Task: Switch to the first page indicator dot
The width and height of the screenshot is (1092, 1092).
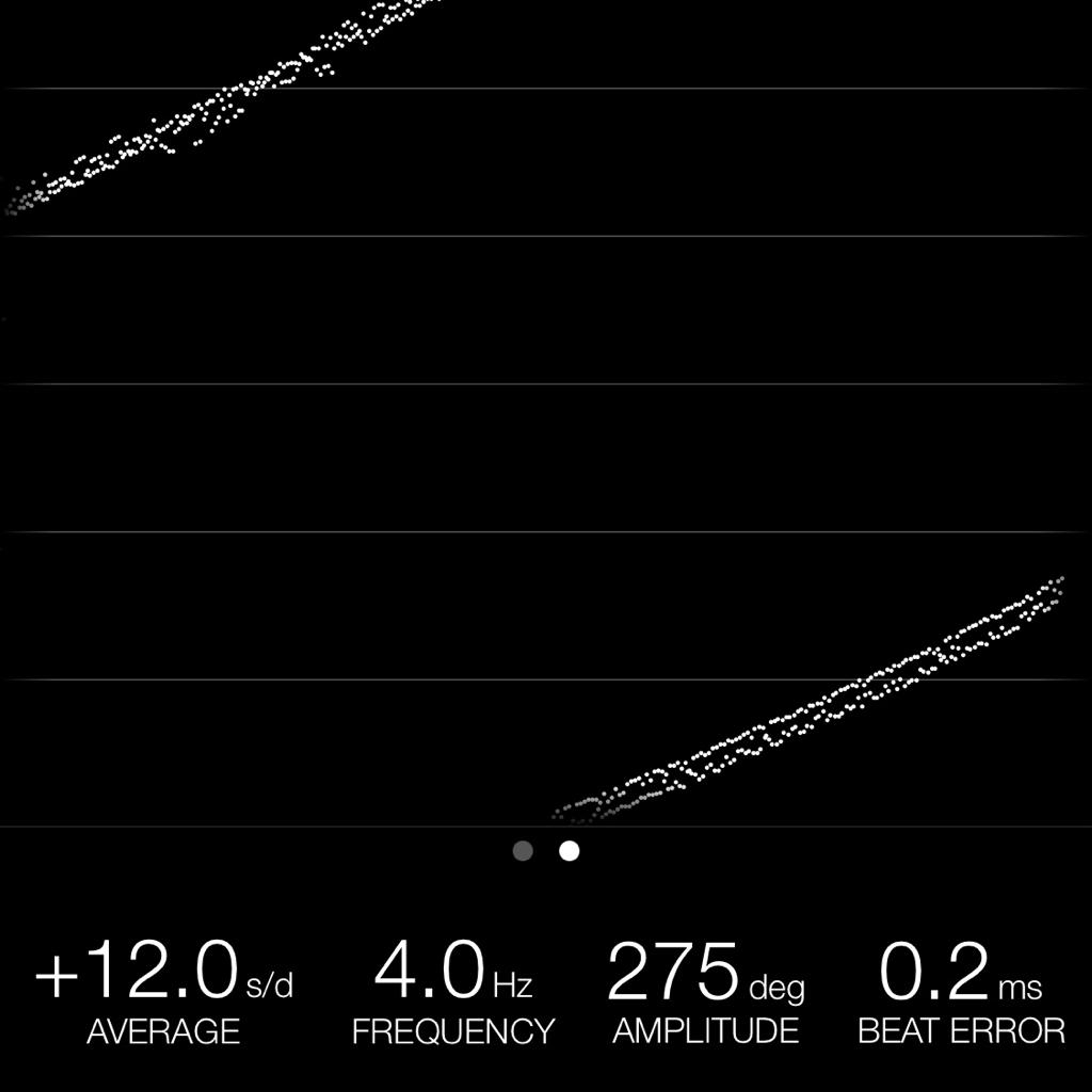Action: [x=523, y=851]
